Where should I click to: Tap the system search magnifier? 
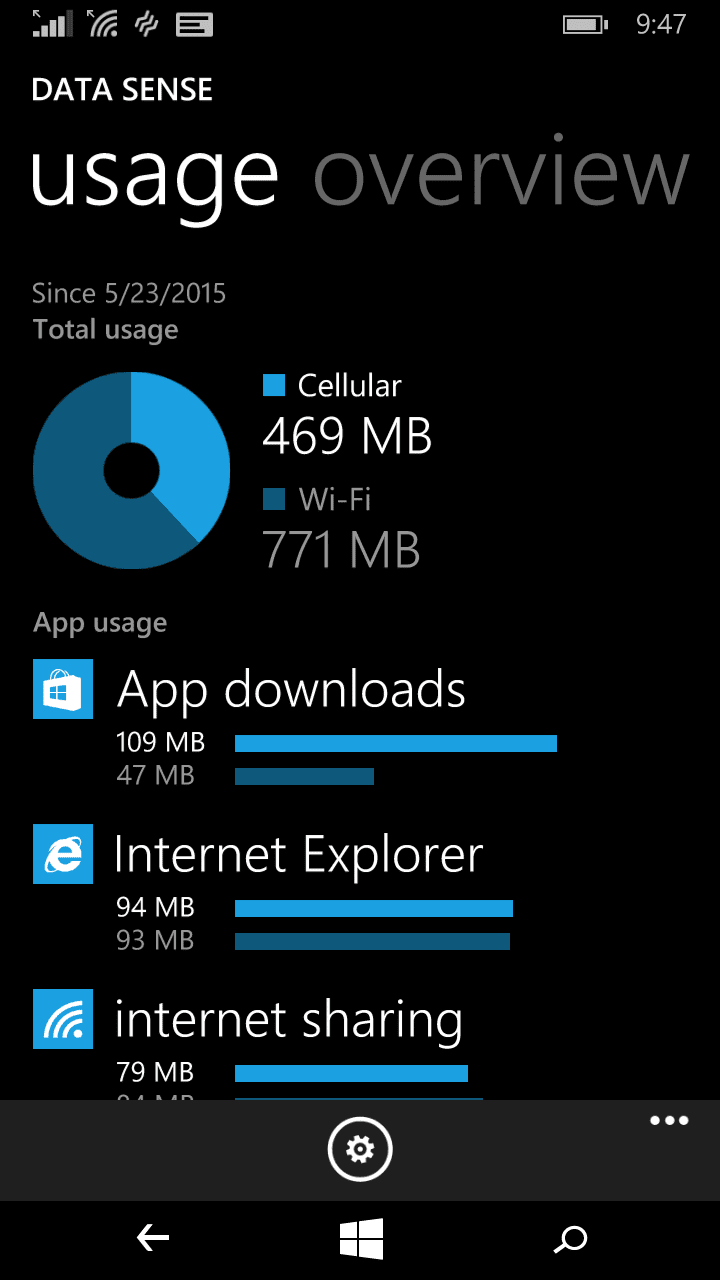[x=570, y=1240]
